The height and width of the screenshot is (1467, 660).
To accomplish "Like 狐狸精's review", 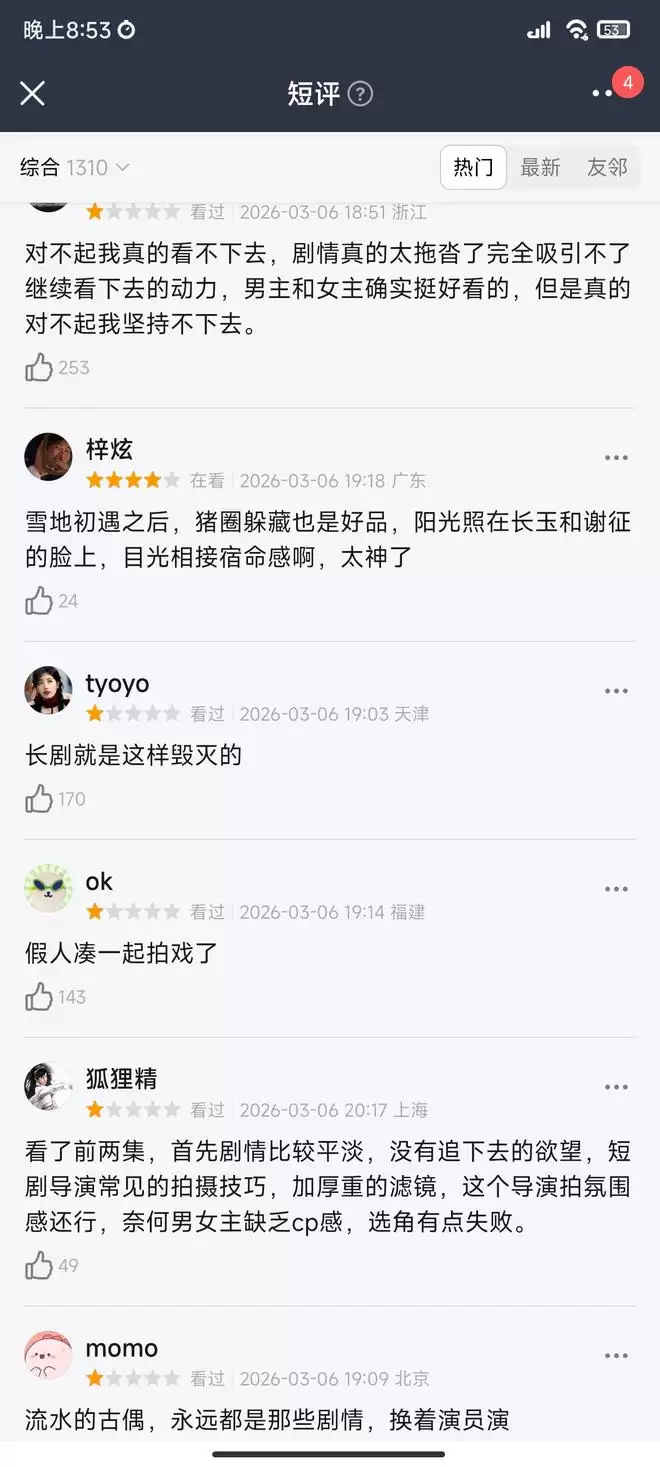I will click(x=40, y=1266).
